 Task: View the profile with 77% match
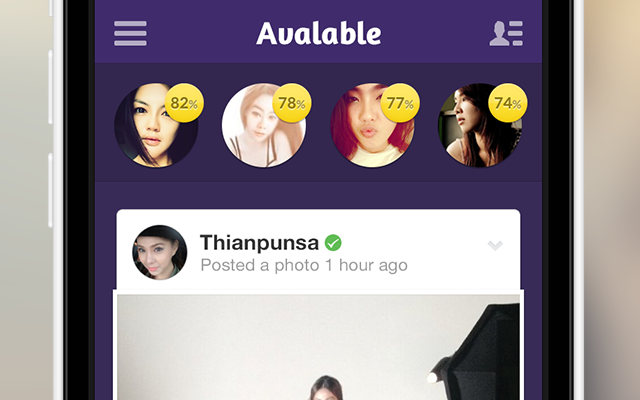(372, 125)
